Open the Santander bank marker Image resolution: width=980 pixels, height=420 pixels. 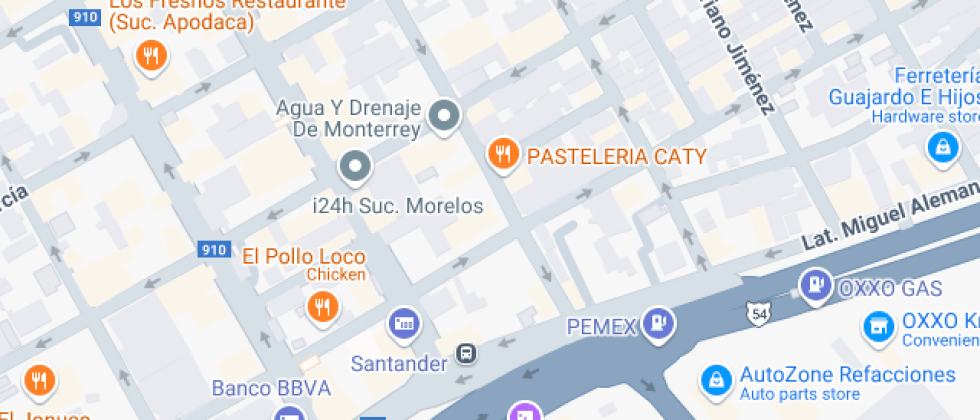[405, 324]
